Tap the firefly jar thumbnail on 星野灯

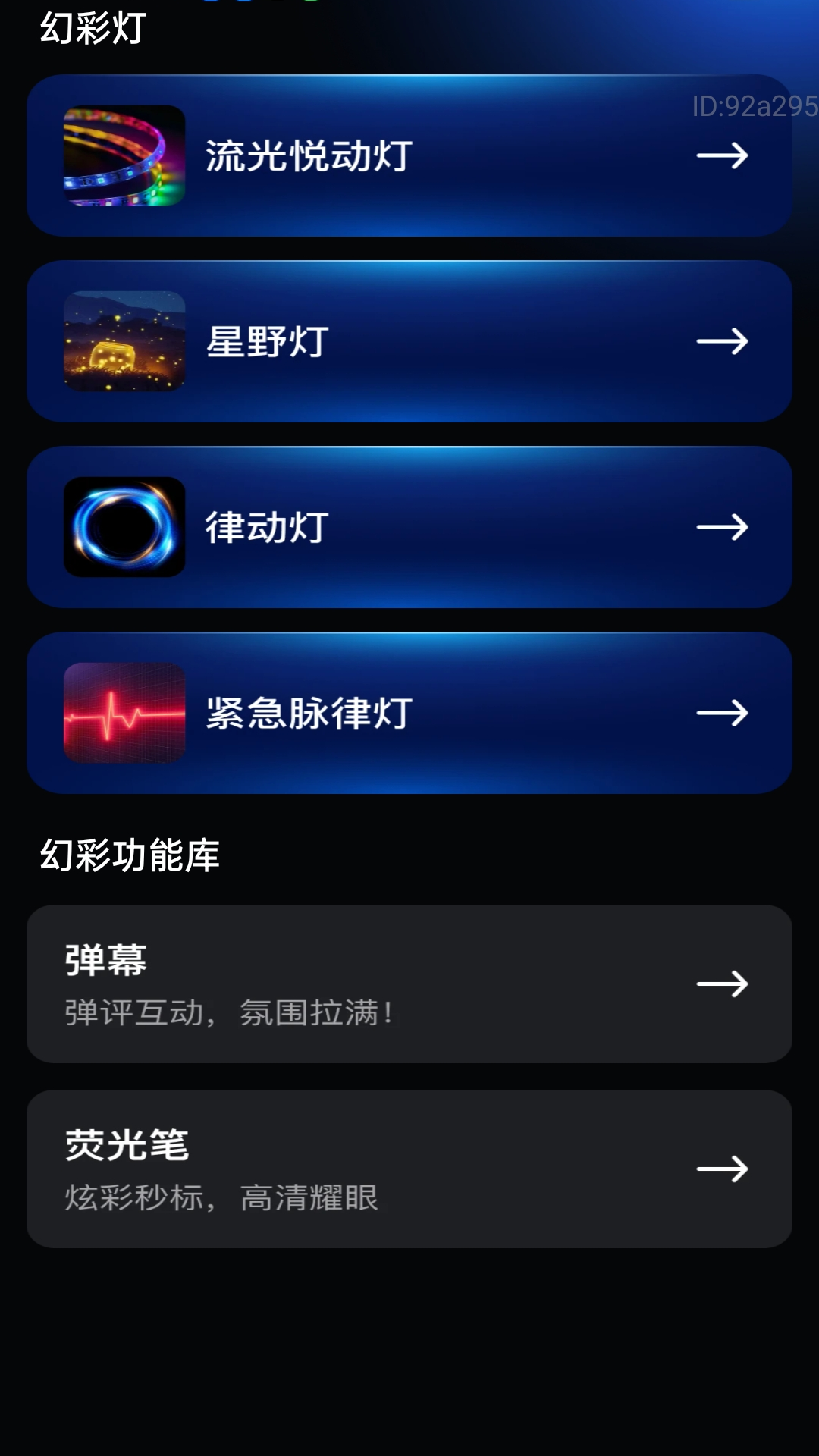point(124,343)
